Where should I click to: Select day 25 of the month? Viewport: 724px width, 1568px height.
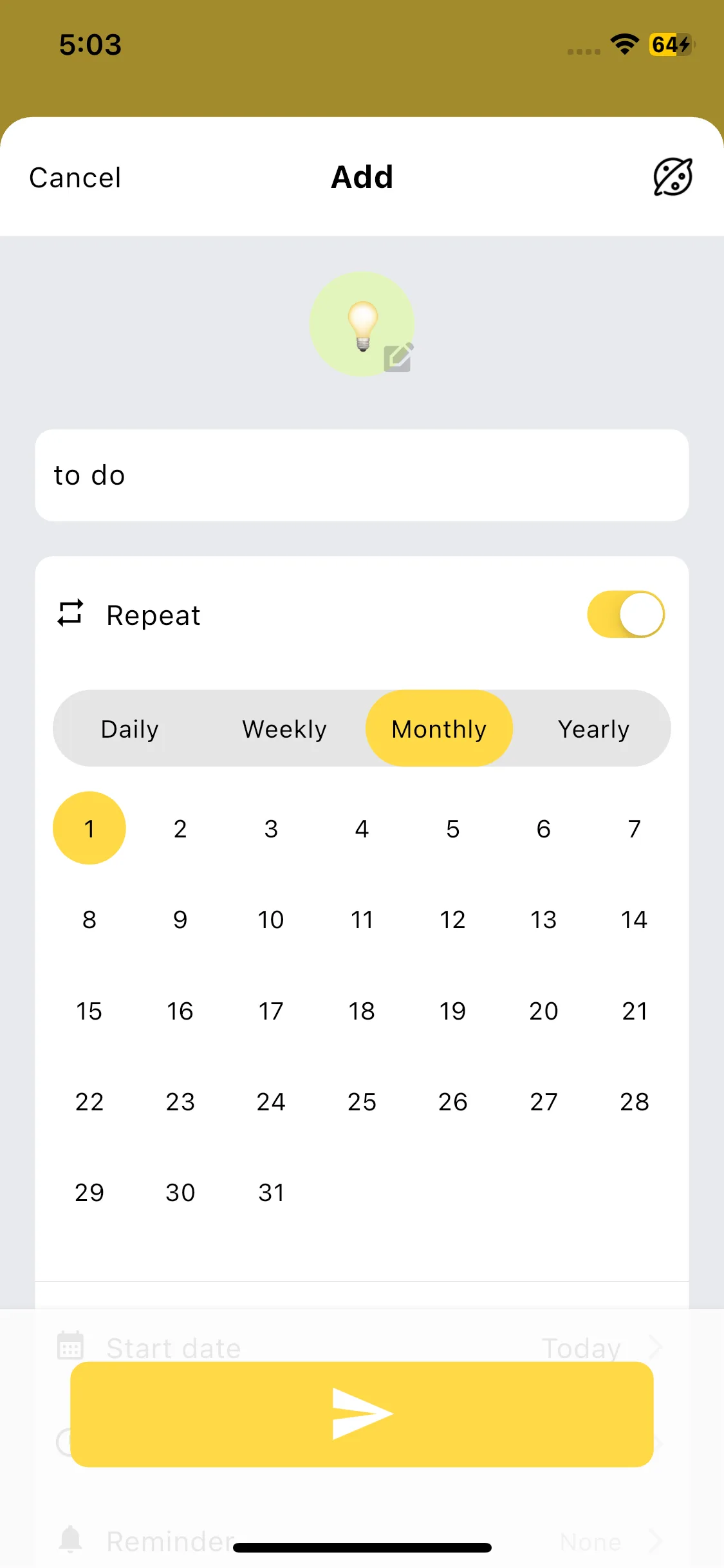click(x=362, y=1102)
